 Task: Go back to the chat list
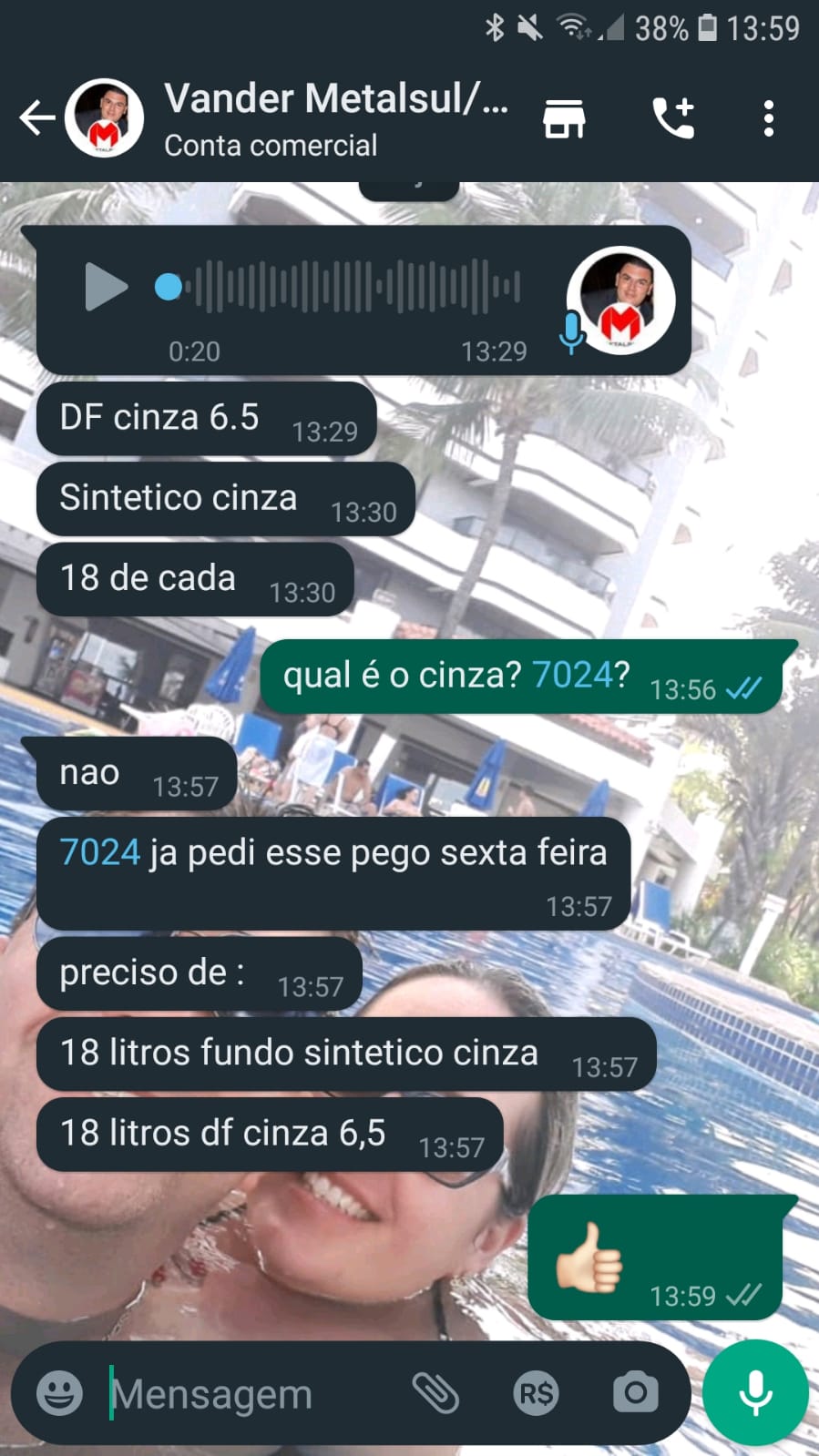(36, 118)
